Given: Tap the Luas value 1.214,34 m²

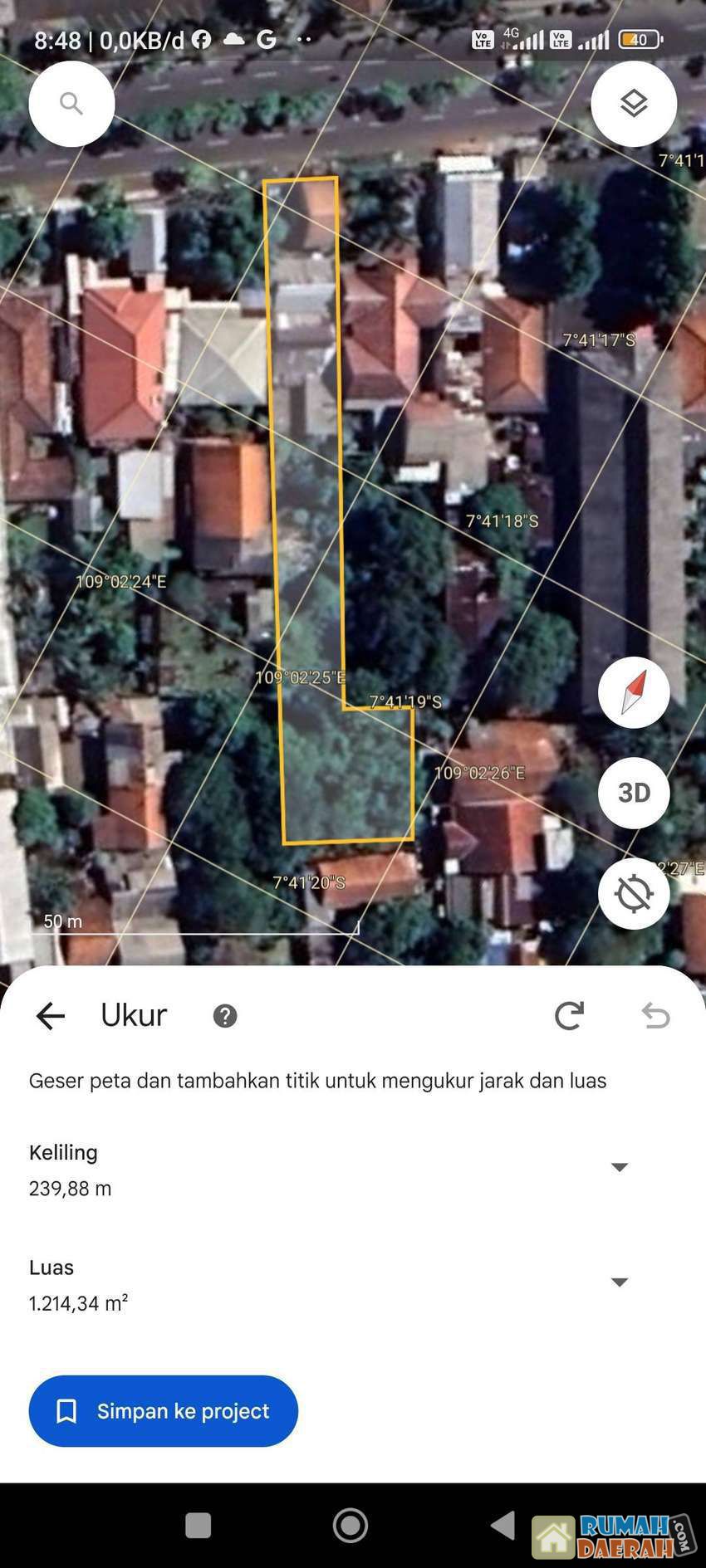Looking at the screenshot, I should click(x=79, y=1304).
